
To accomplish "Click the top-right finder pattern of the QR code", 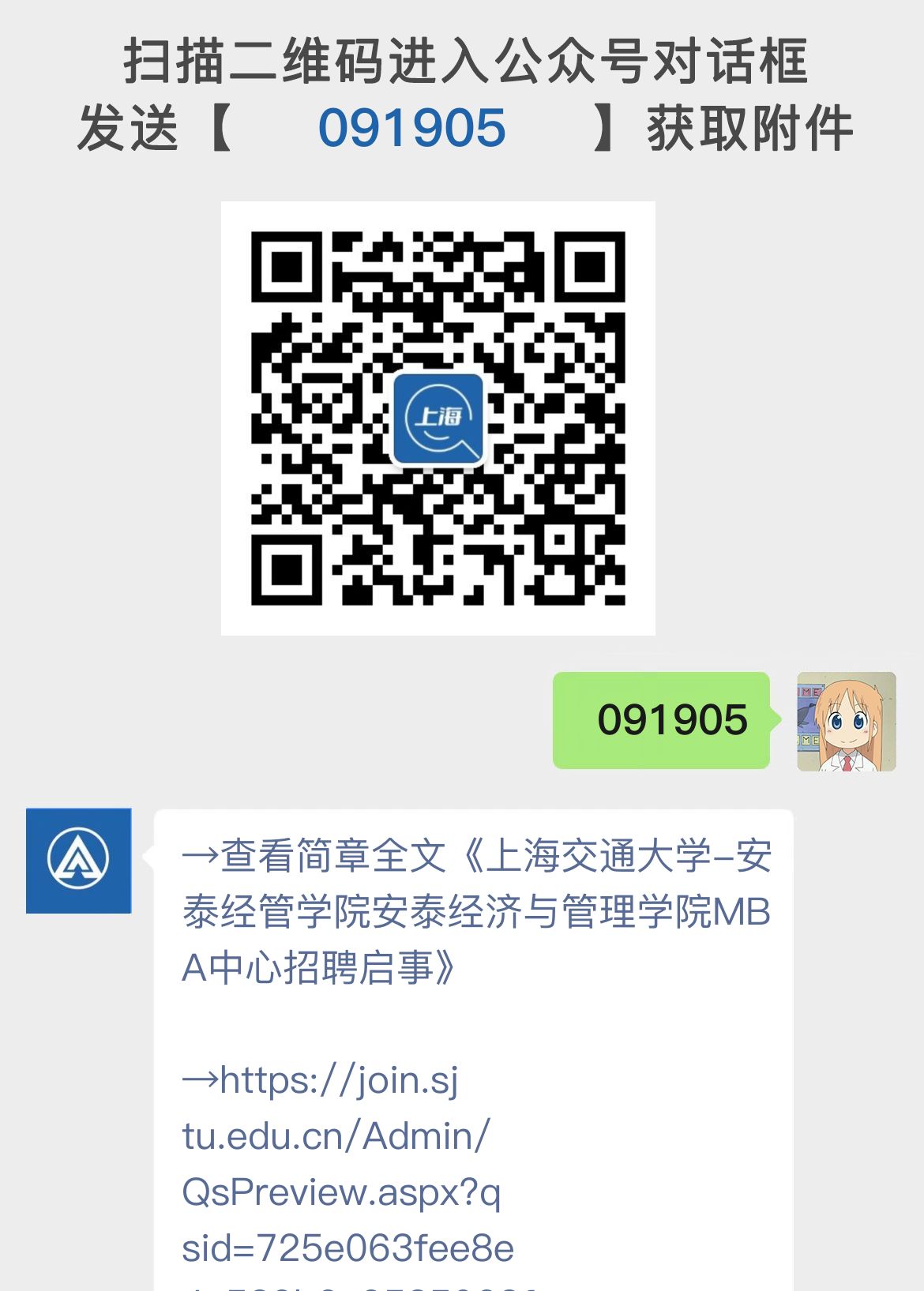I will pos(589,268).
